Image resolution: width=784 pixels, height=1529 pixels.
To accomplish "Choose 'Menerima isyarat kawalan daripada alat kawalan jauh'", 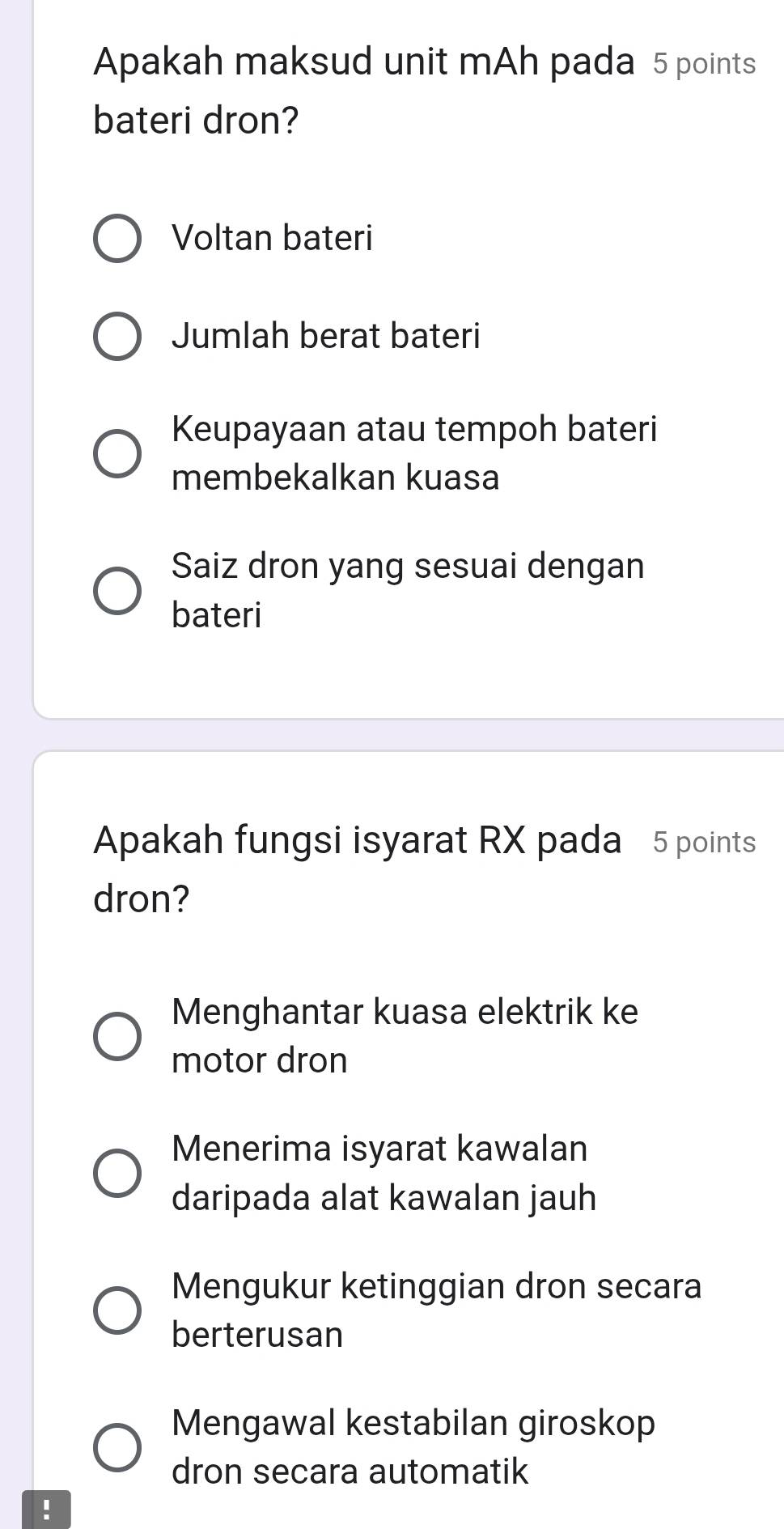I will click(118, 1173).
